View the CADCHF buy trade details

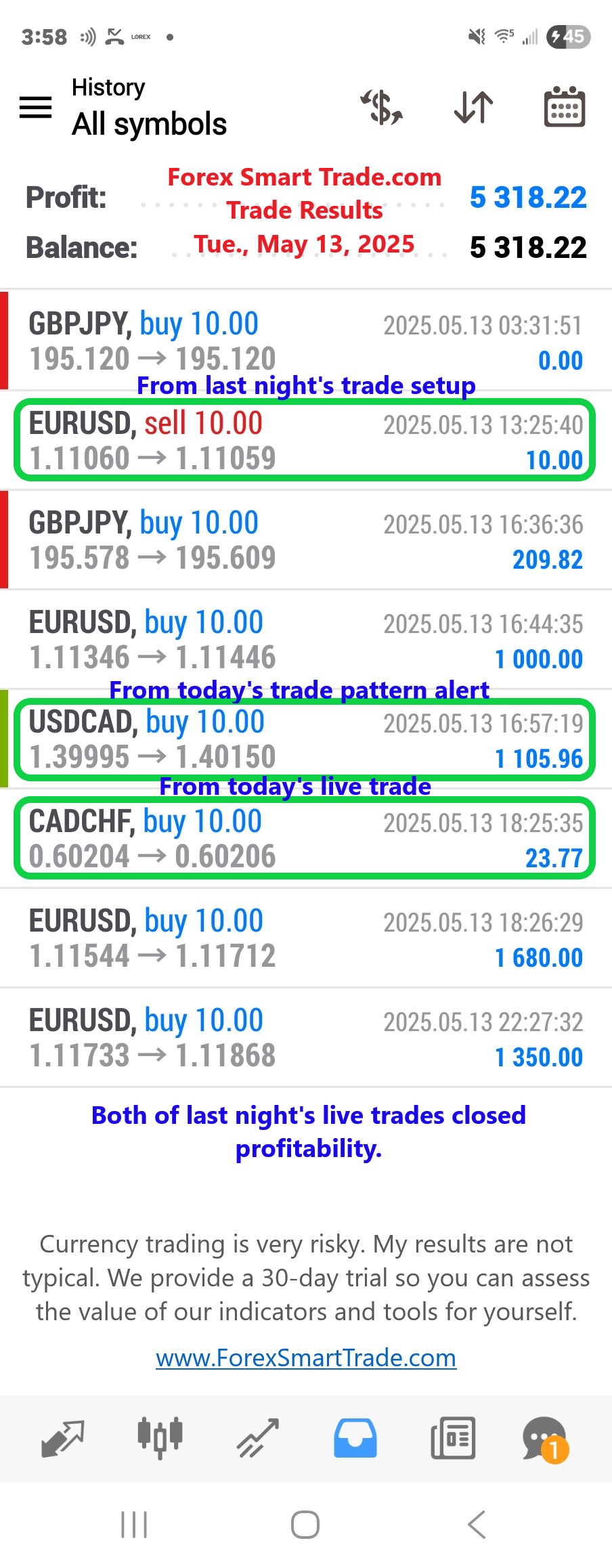coord(306,839)
